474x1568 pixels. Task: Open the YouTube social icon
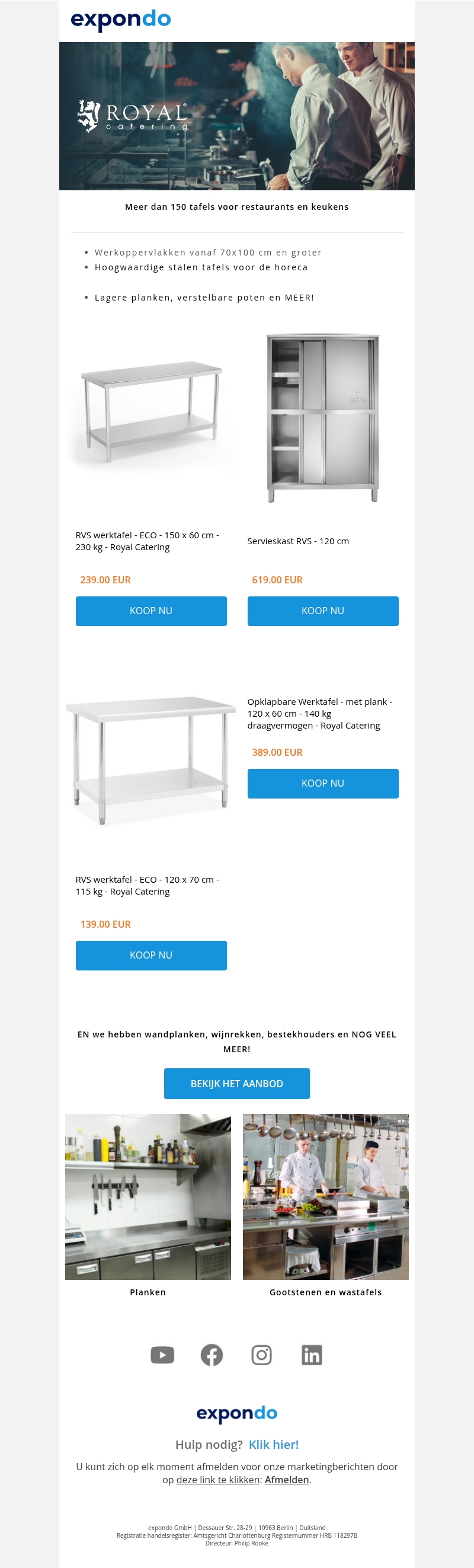click(162, 1355)
